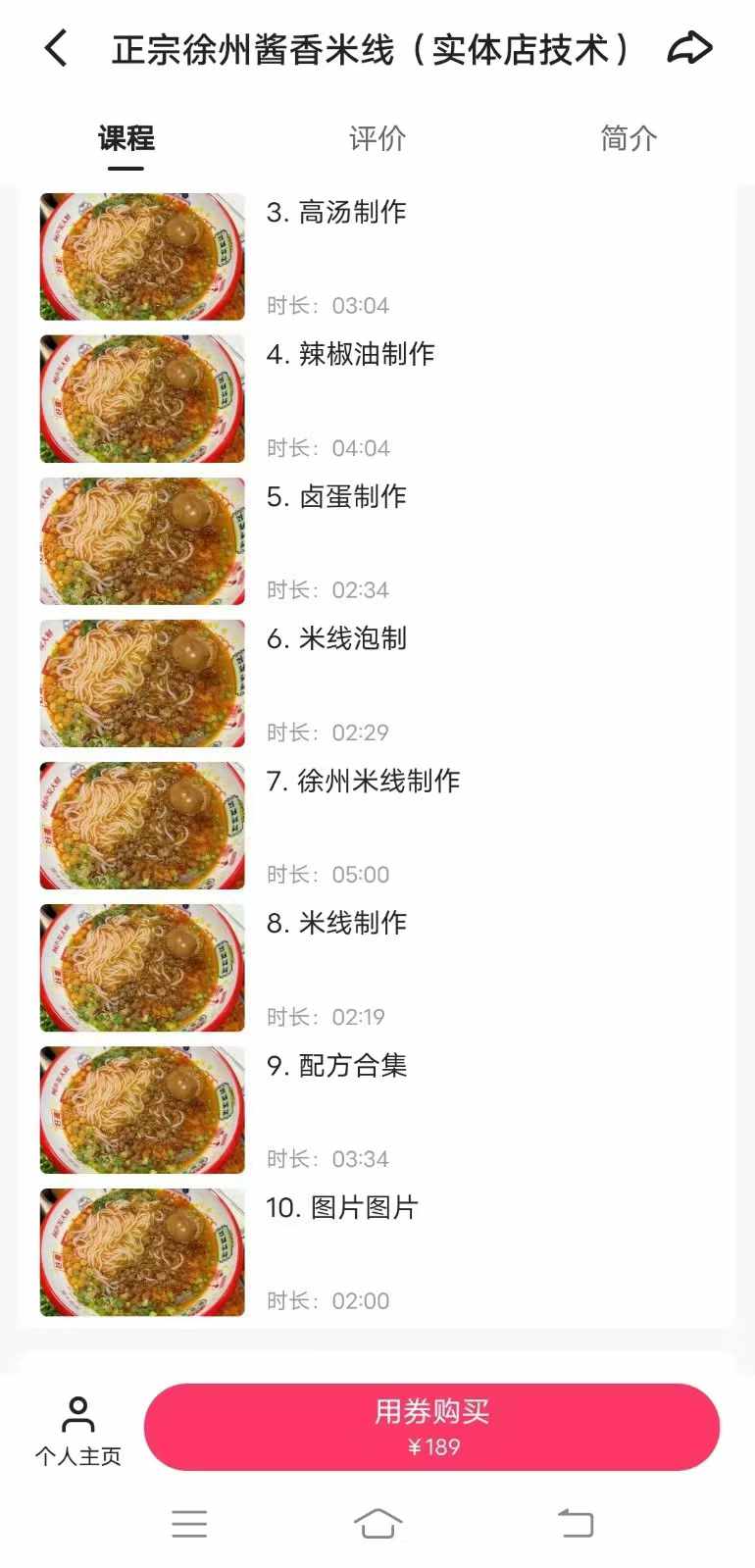
Task: Switch to the 评价 tab
Action: click(x=377, y=138)
